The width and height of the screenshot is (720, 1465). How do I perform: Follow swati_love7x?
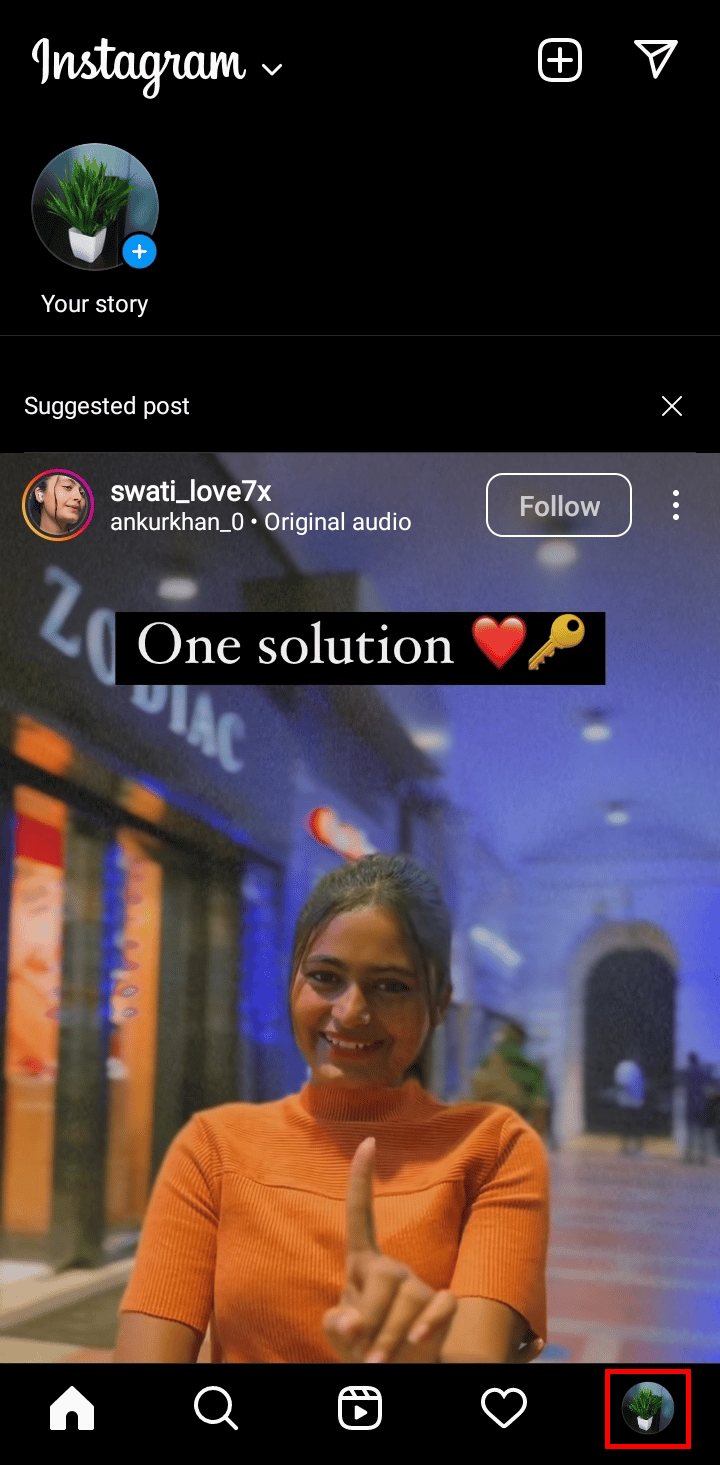[558, 506]
